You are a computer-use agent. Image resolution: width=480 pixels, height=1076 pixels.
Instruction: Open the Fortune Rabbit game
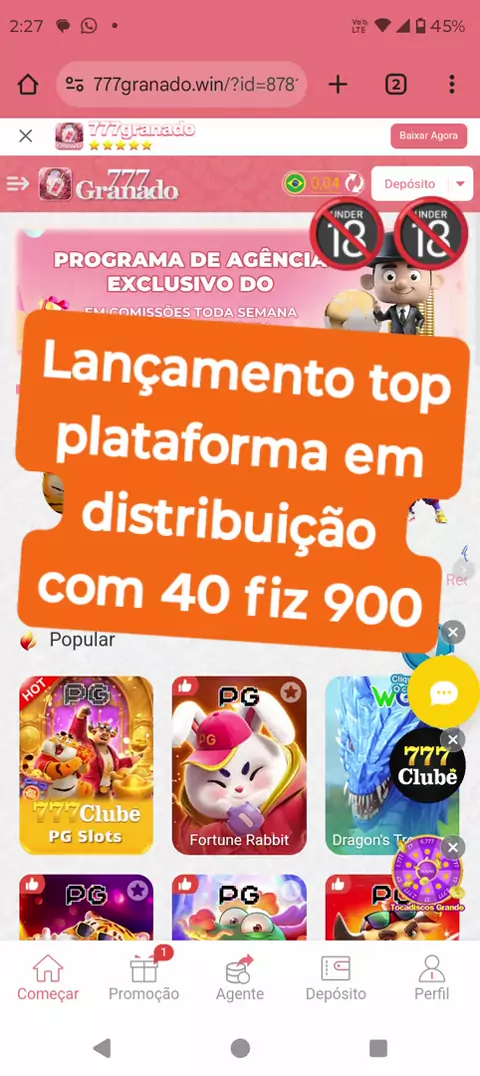point(239,765)
